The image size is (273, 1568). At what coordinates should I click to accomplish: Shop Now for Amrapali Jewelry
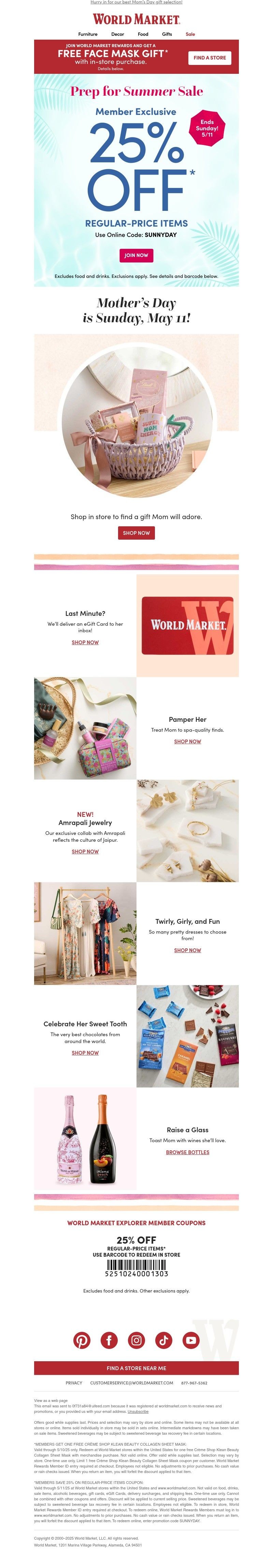click(x=85, y=852)
